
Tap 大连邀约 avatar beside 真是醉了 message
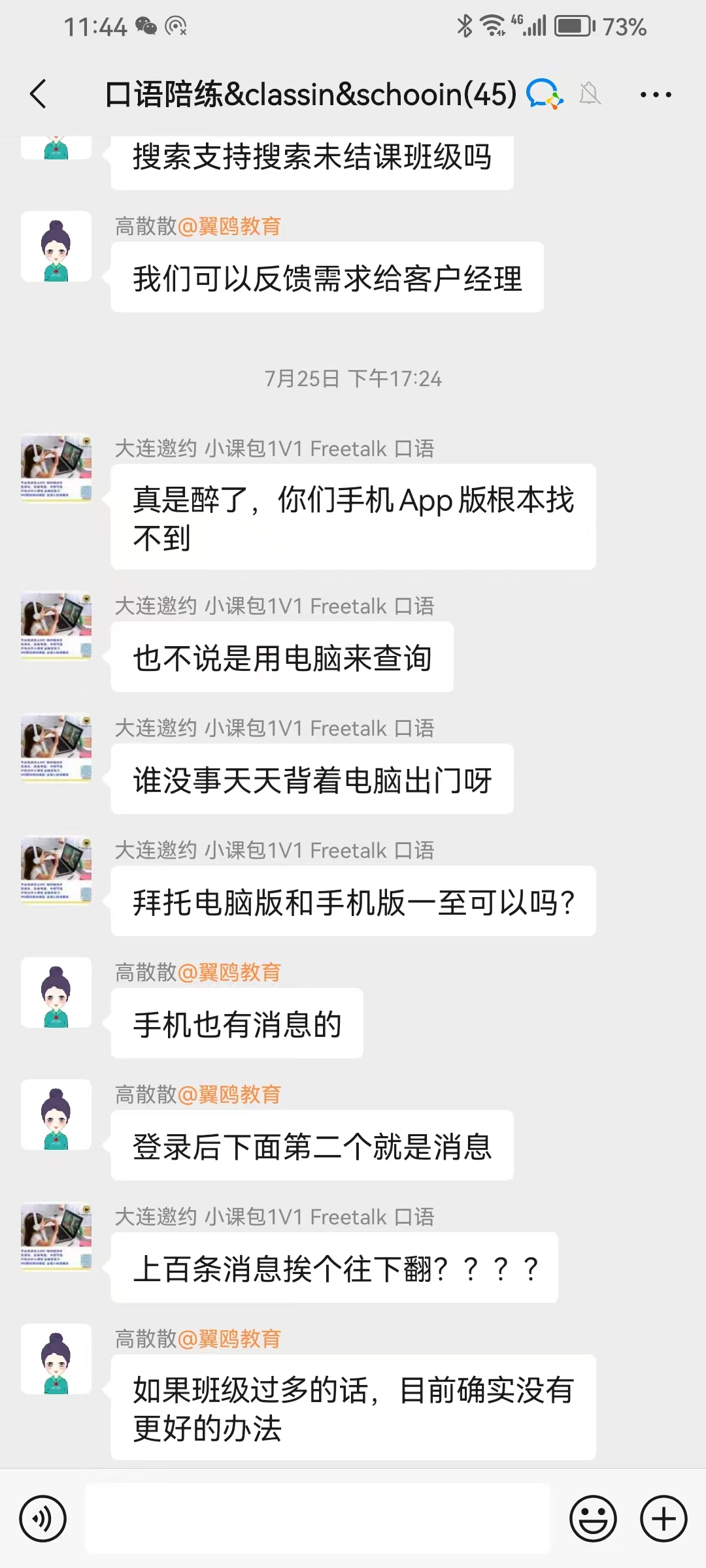coord(56,468)
